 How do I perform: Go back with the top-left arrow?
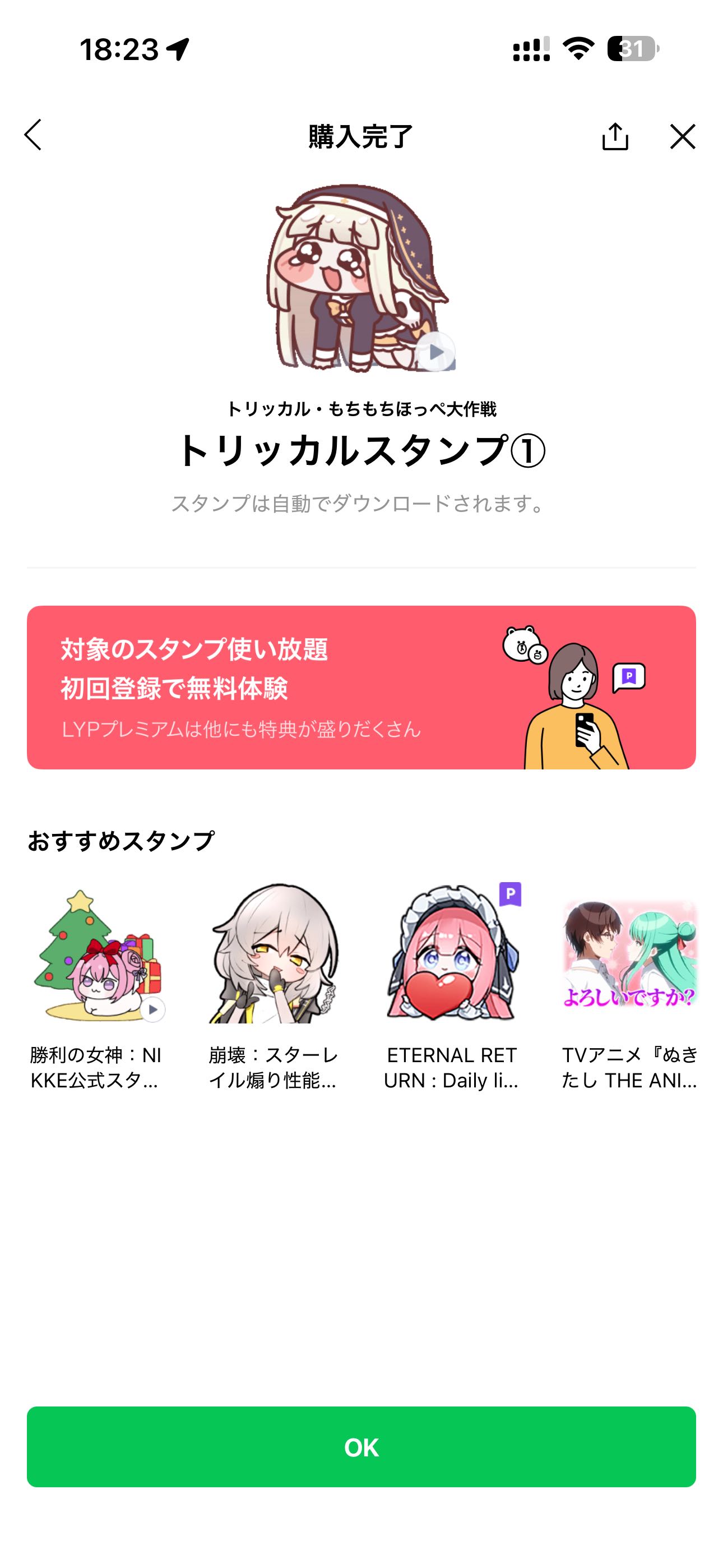[x=34, y=135]
